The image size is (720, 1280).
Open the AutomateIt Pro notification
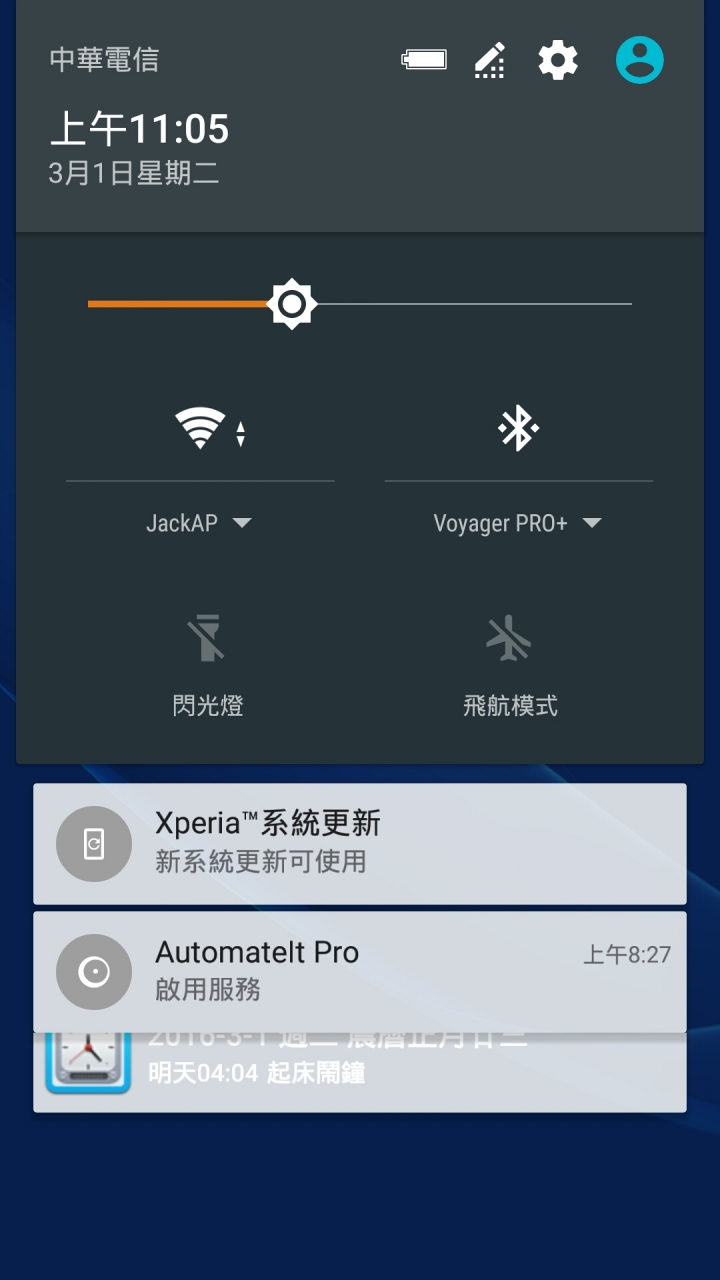tap(360, 971)
